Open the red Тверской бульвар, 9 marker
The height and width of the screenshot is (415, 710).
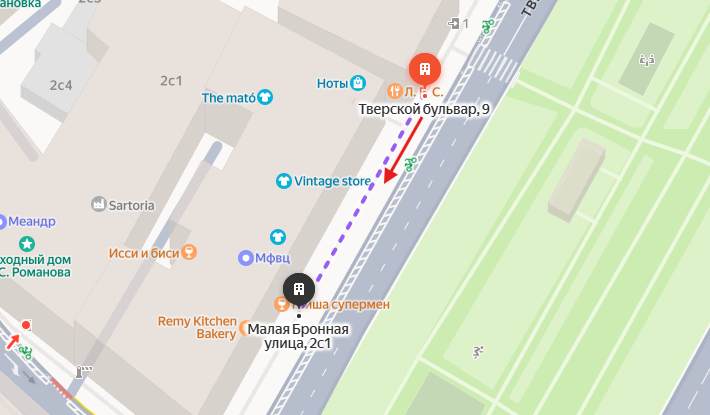424,68
